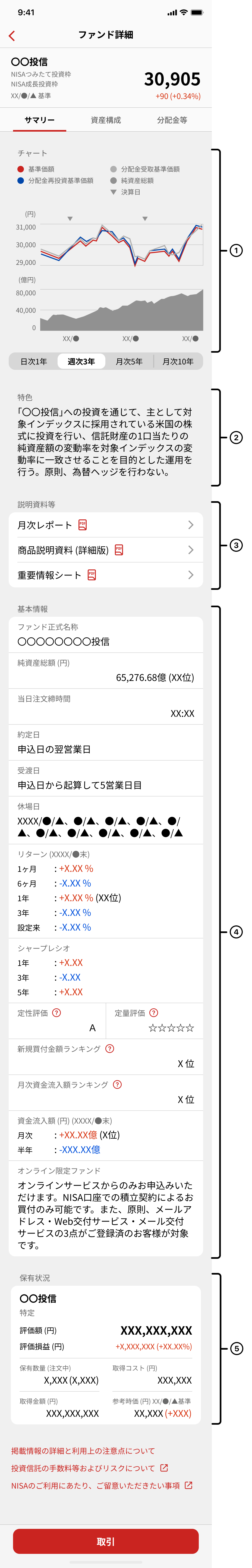Image resolution: width=252 pixels, height=1568 pixels.
Task: Select the サマリー tab
Action: 39,120
